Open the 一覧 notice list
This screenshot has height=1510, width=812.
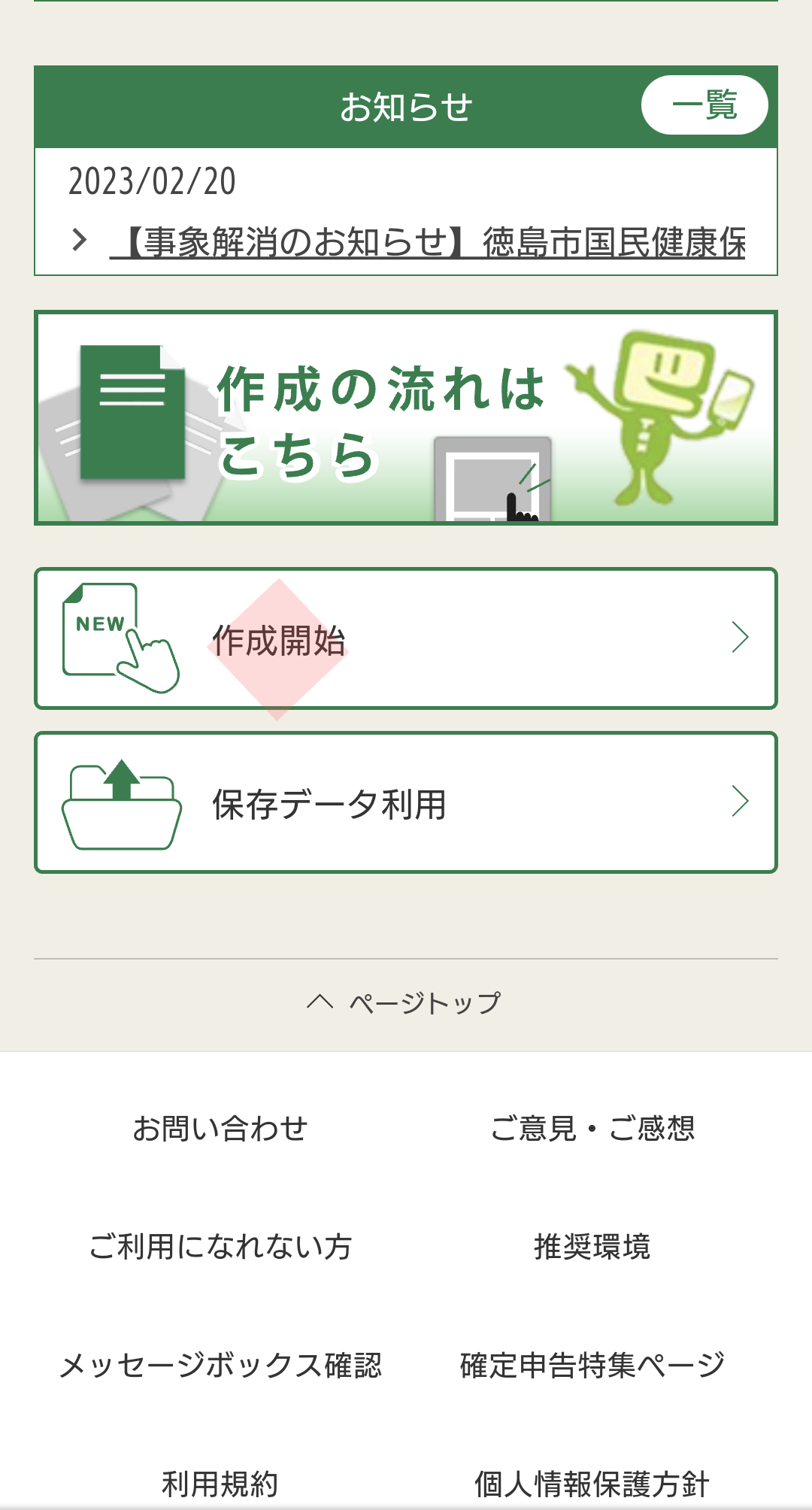pyautogui.click(x=704, y=105)
